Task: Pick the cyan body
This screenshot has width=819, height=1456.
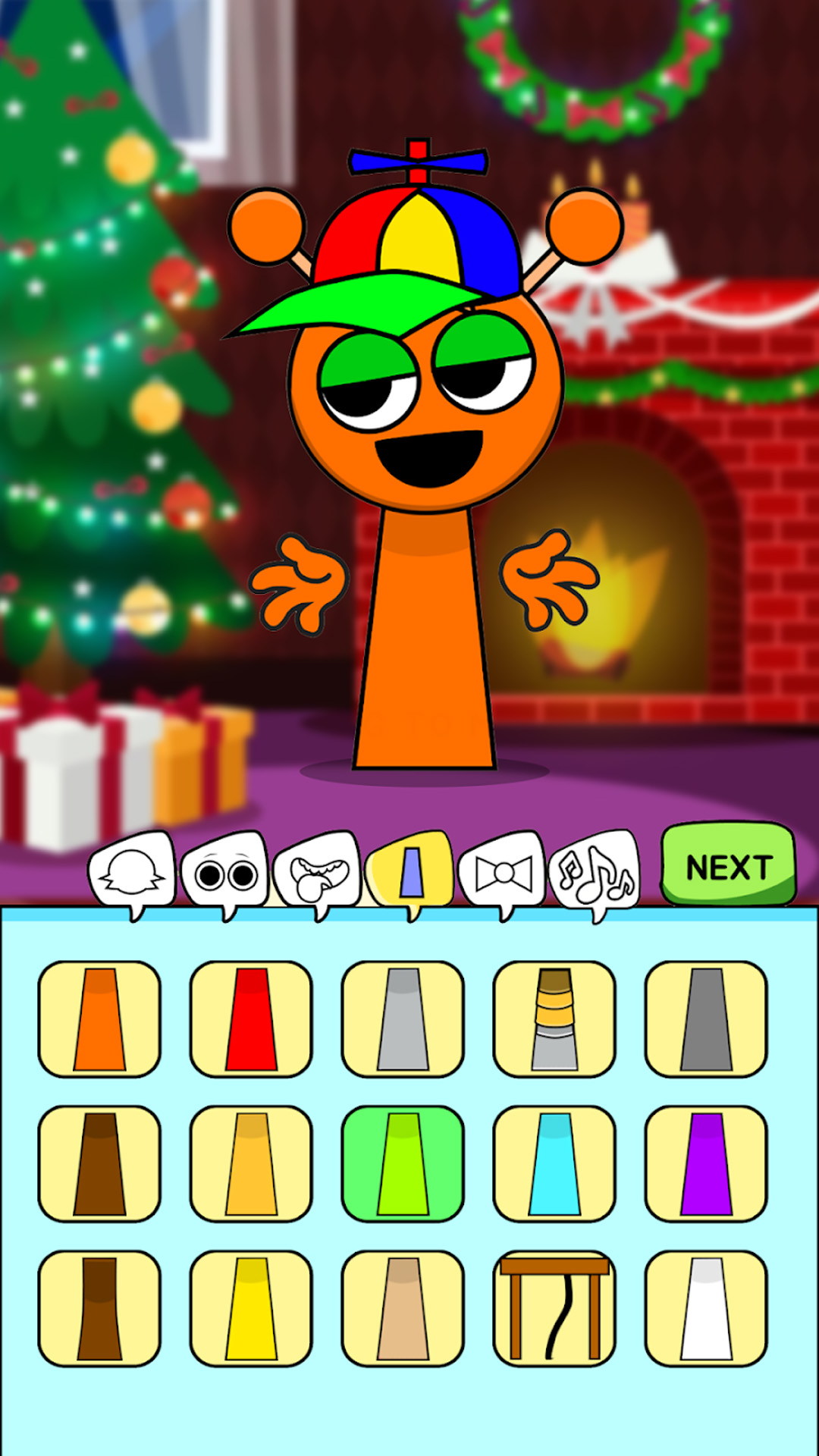Action: click(x=554, y=1164)
